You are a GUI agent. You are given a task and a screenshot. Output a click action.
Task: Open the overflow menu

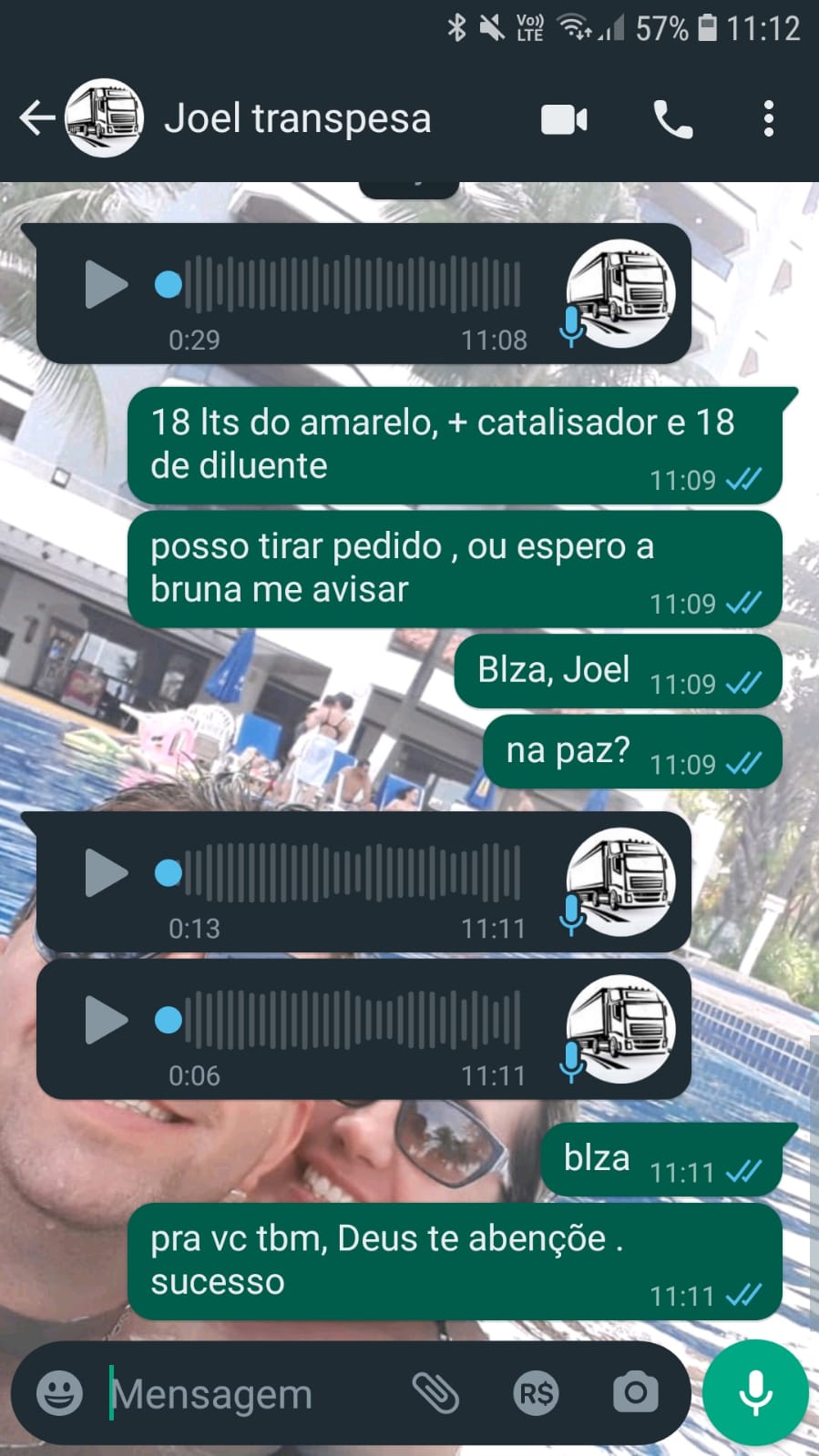pyautogui.click(x=769, y=119)
